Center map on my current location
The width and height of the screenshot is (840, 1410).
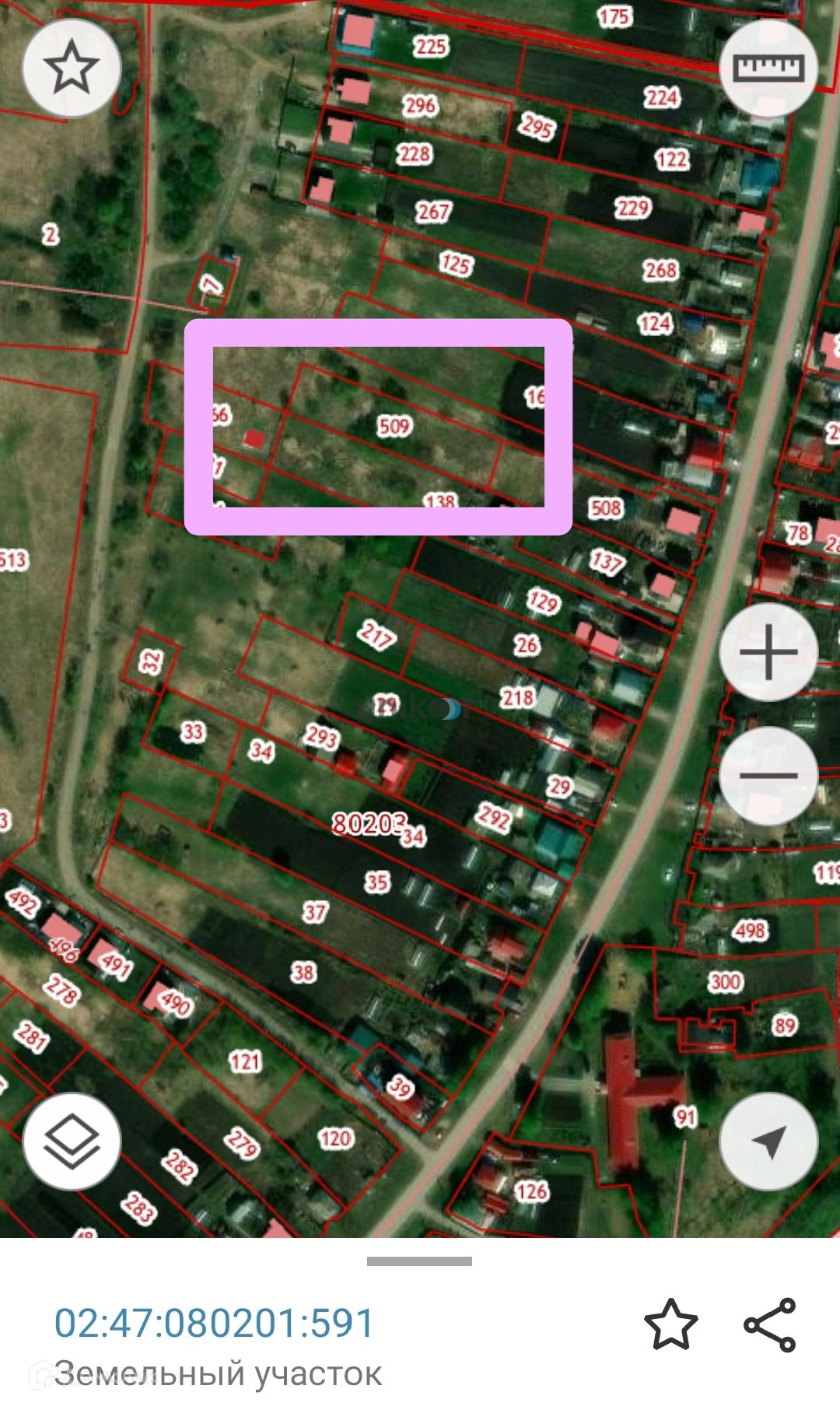[768, 1142]
